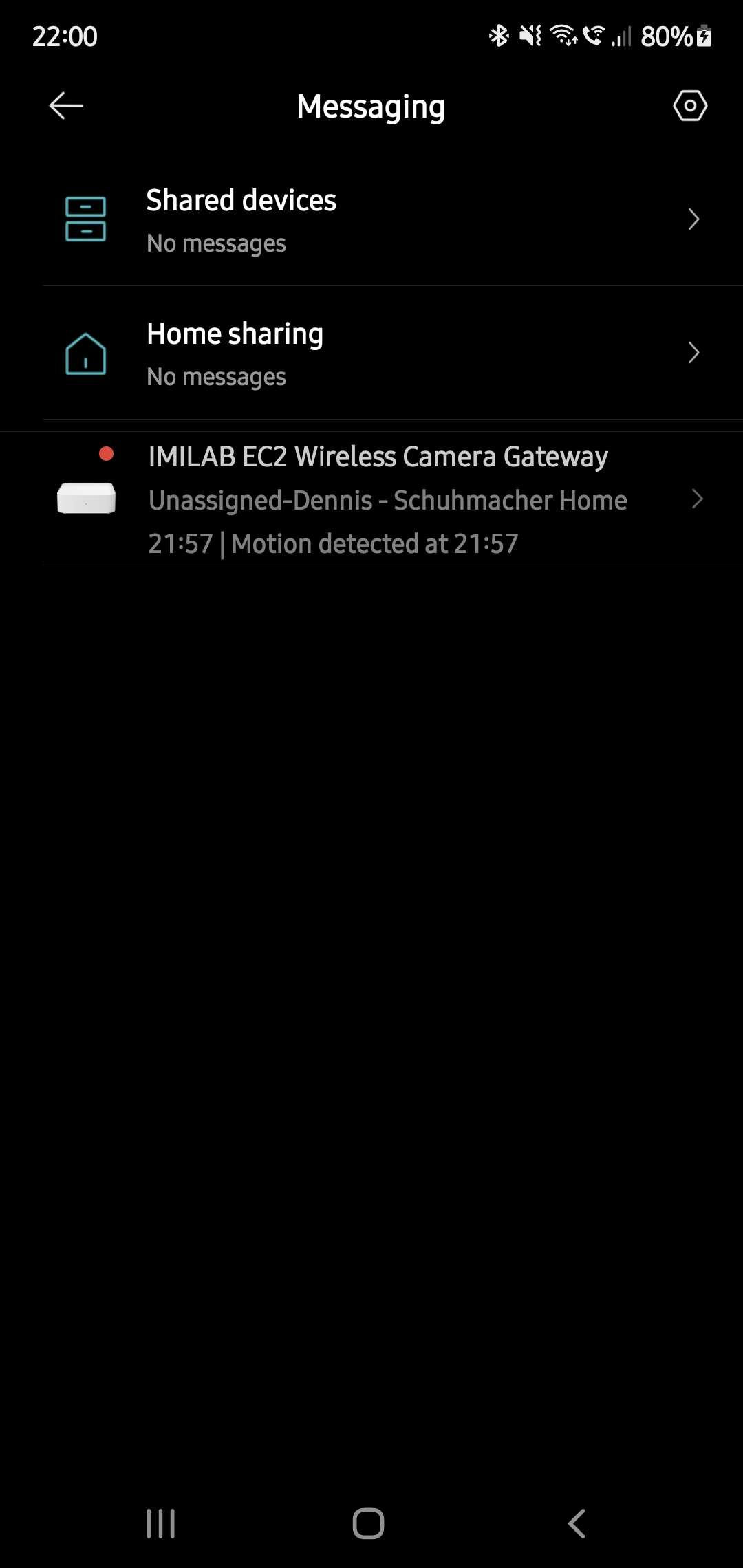Go back using the top-left arrow
Viewport: 743px width, 1568px height.
tap(66, 106)
